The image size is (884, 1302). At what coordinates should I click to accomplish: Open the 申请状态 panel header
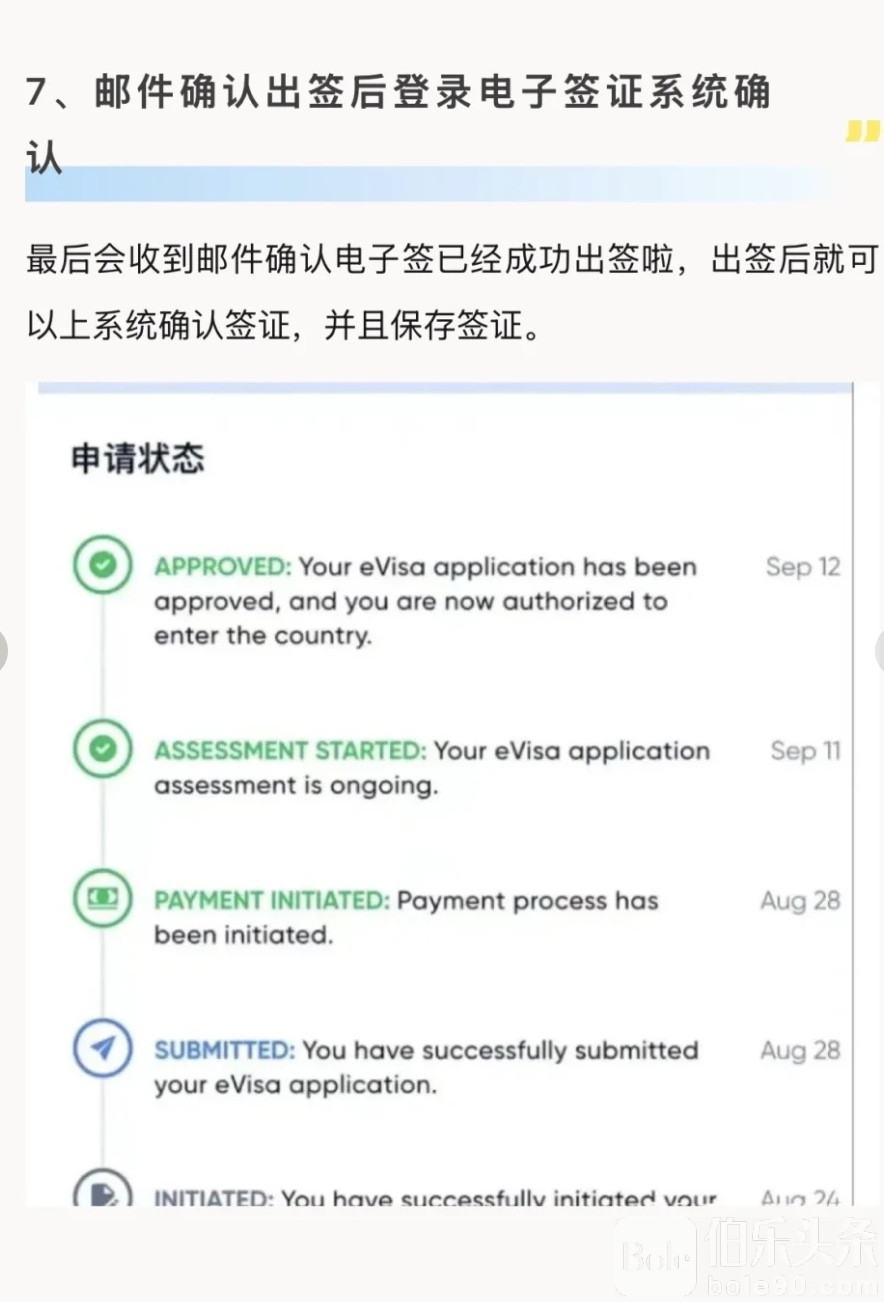pyautogui.click(x=136, y=459)
